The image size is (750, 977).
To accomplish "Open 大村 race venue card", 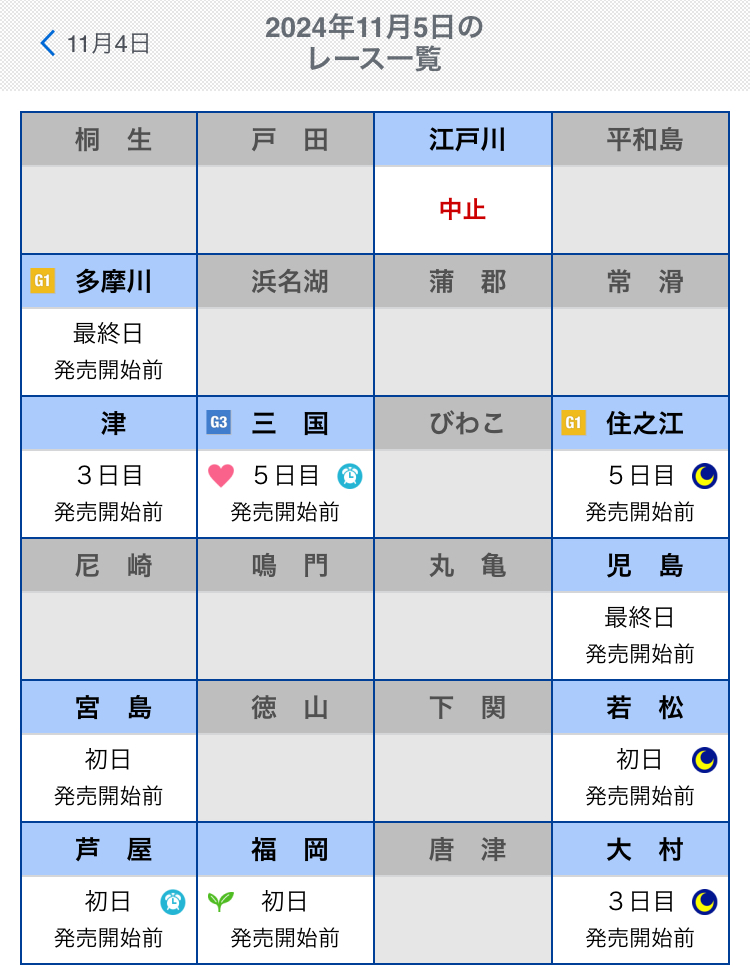I will coord(640,893).
